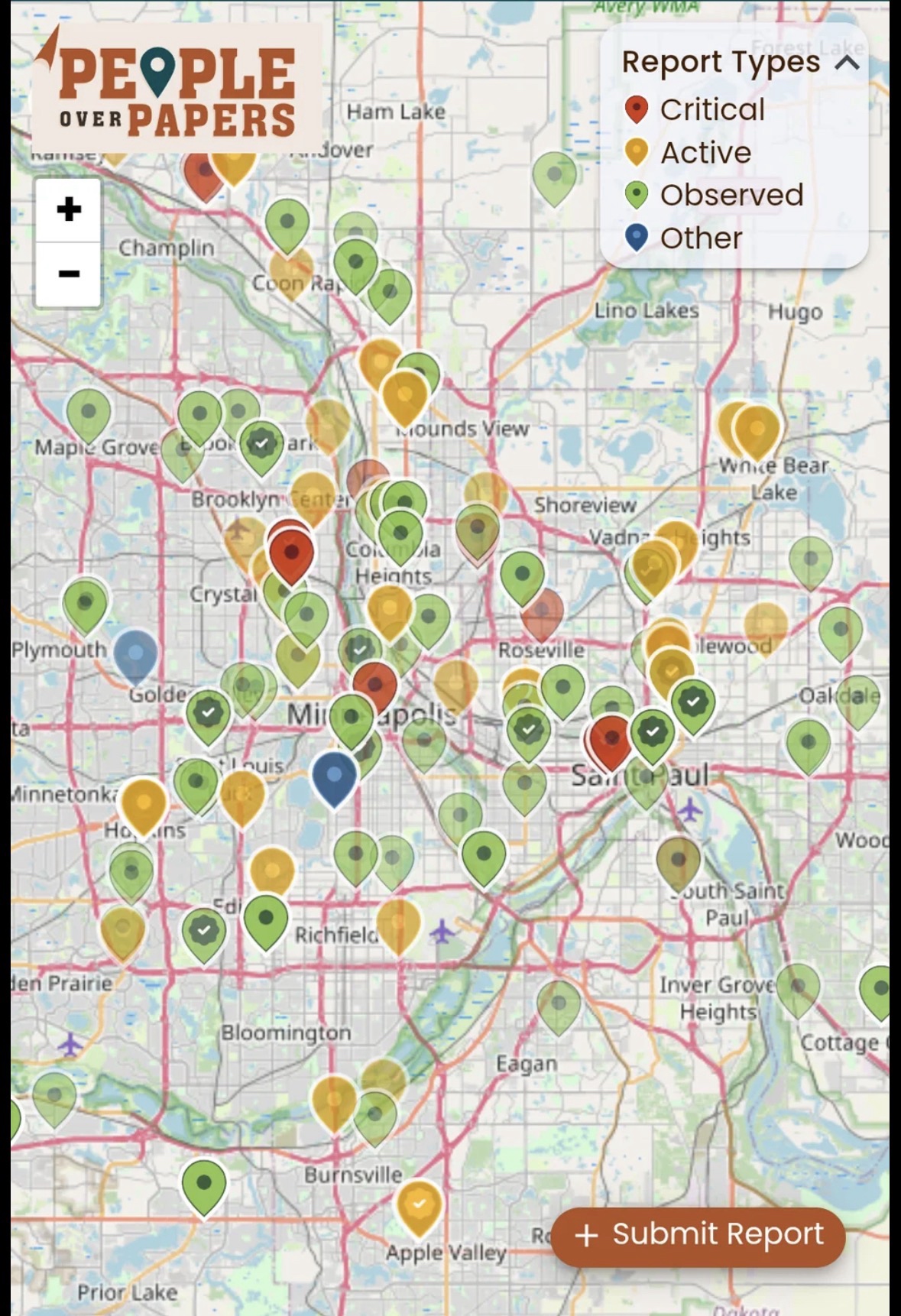Open the red Critical pin in Saint Paul
Screen dimensions: 901x1316
click(x=611, y=739)
